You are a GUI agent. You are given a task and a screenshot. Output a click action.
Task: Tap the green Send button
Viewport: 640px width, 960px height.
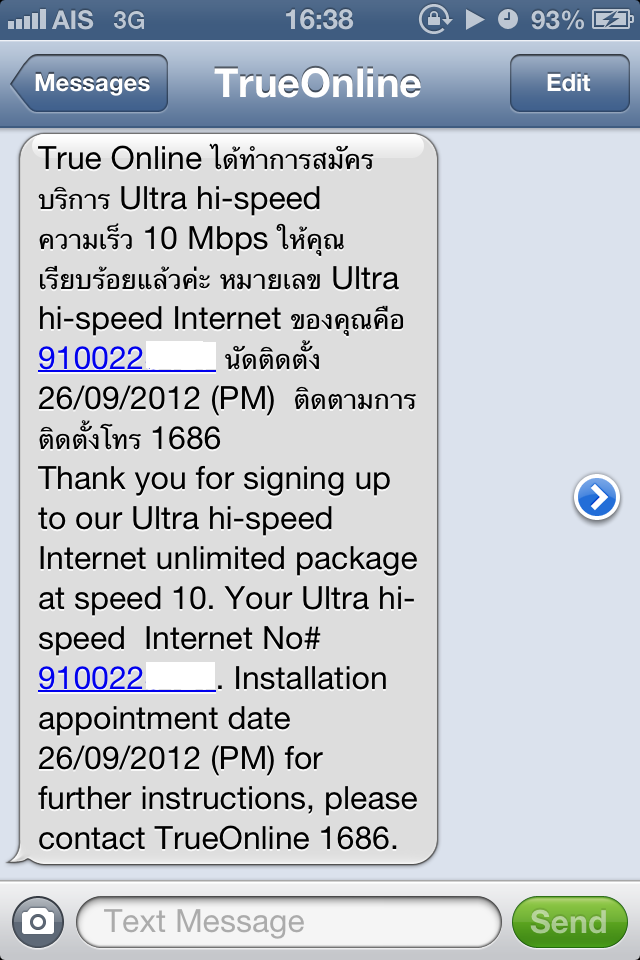point(568,921)
